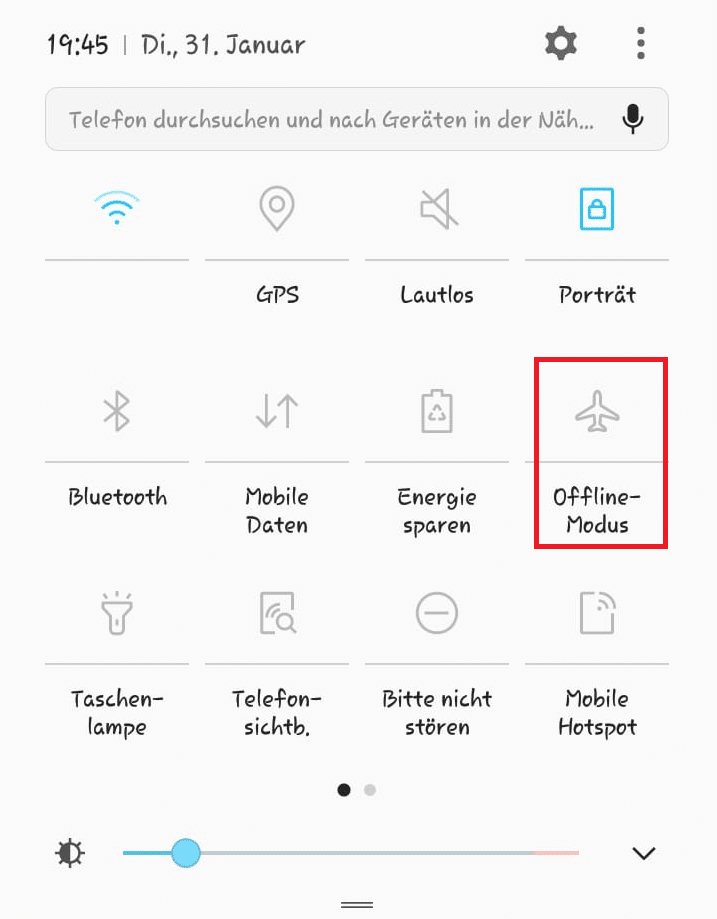This screenshot has width=717, height=919.
Task: Enable the GPS quick setting
Action: click(277, 210)
